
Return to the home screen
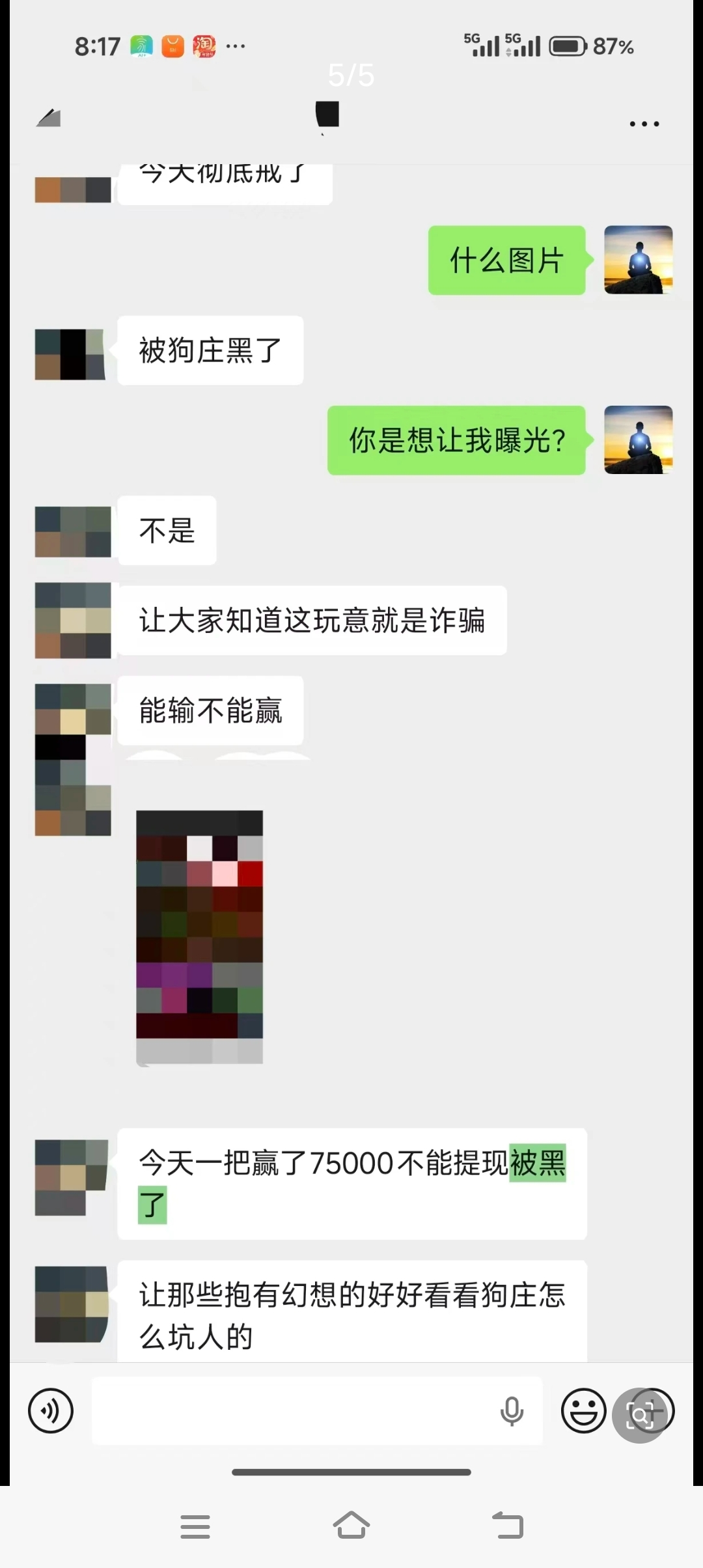click(351, 1526)
